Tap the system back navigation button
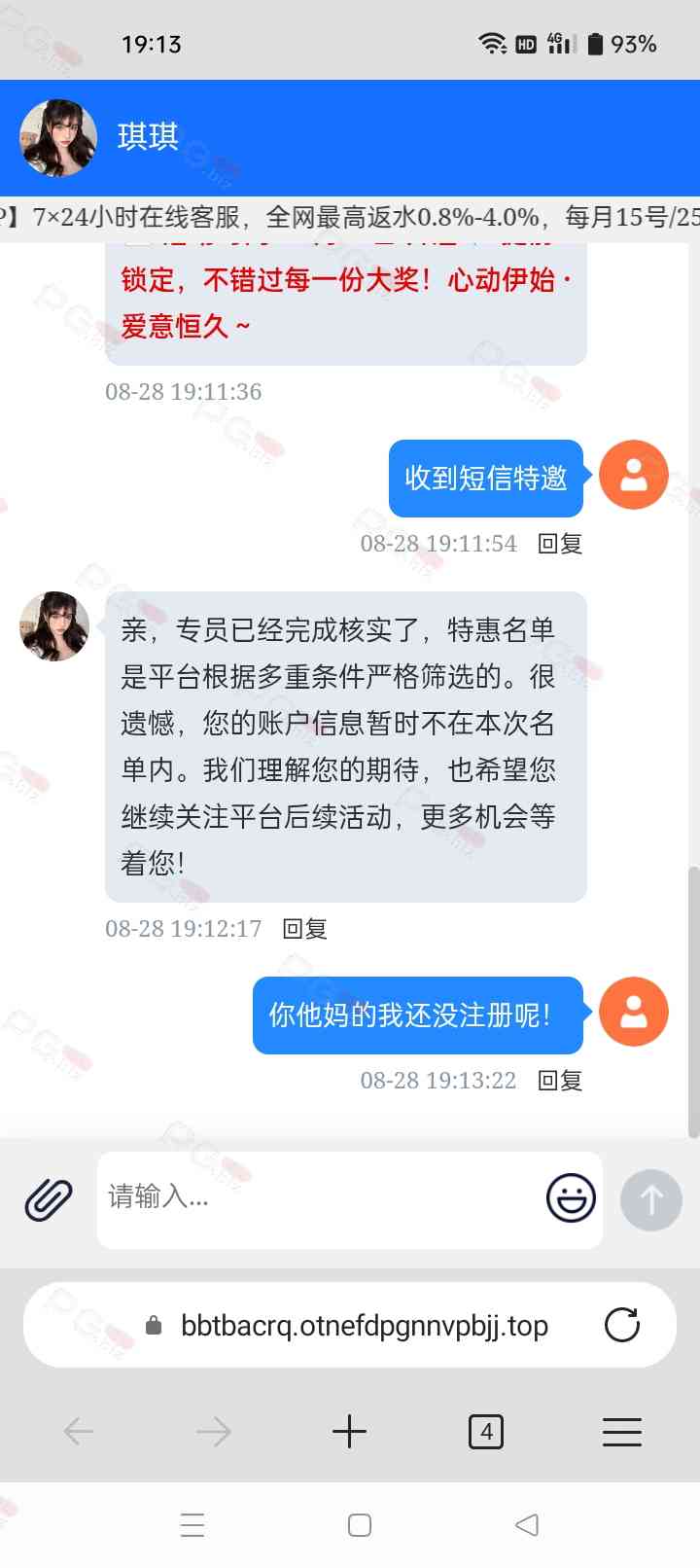700x1568 pixels. coord(526,1524)
